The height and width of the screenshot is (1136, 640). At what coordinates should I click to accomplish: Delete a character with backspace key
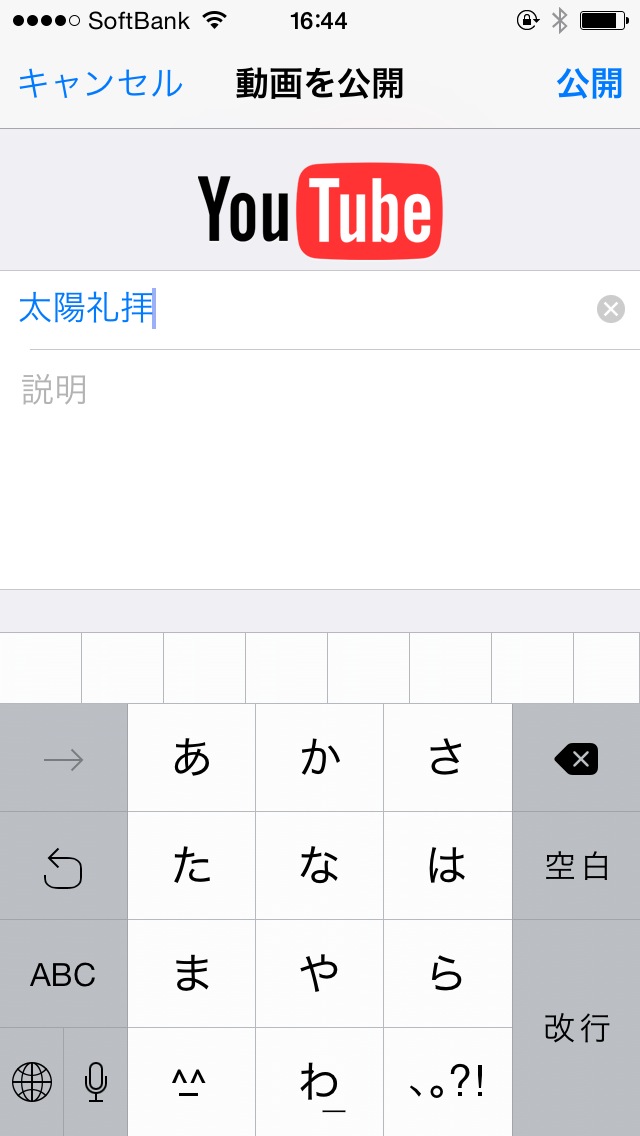(576, 759)
